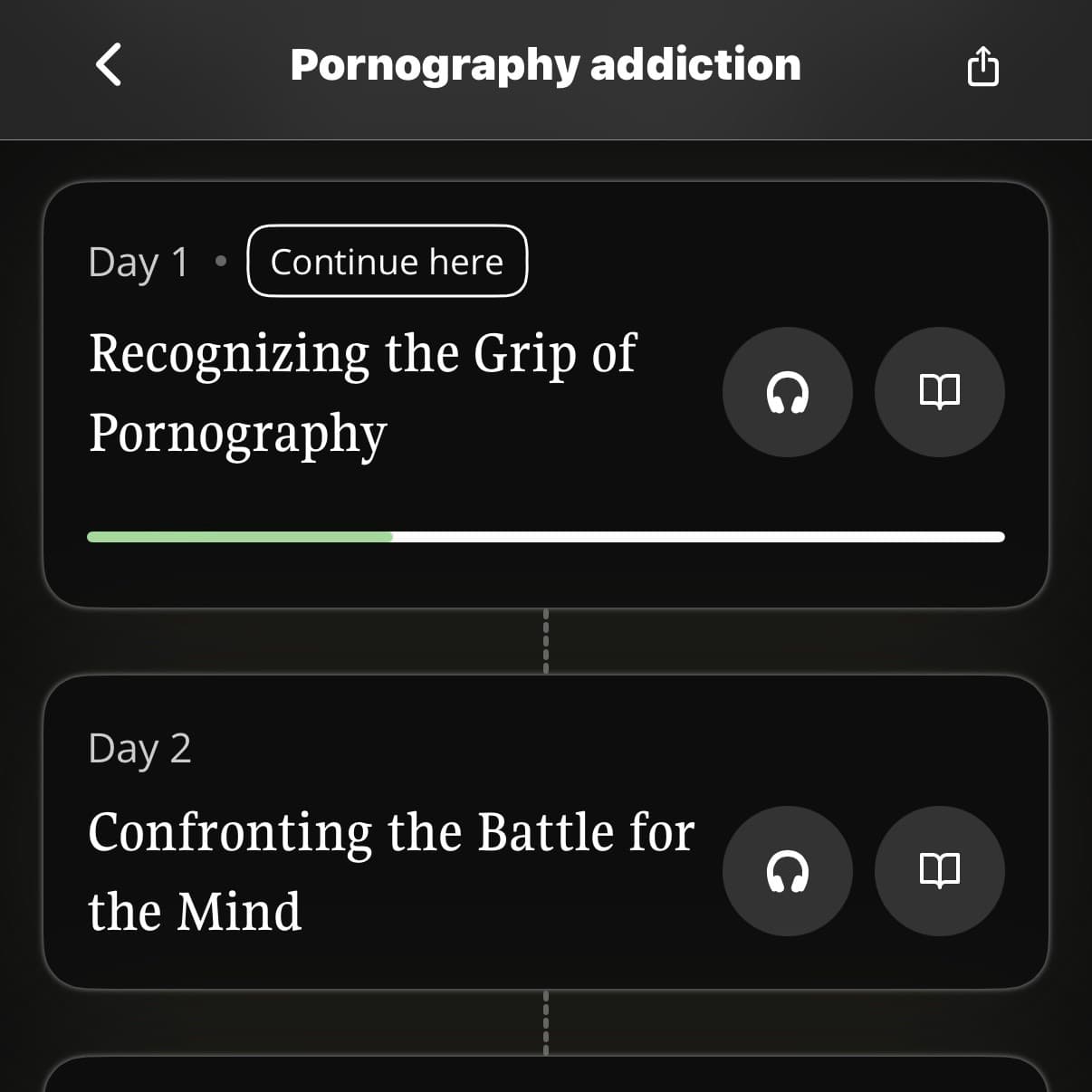
Task: Listen to Day 1 audio with headphones icon
Action: 787,392
